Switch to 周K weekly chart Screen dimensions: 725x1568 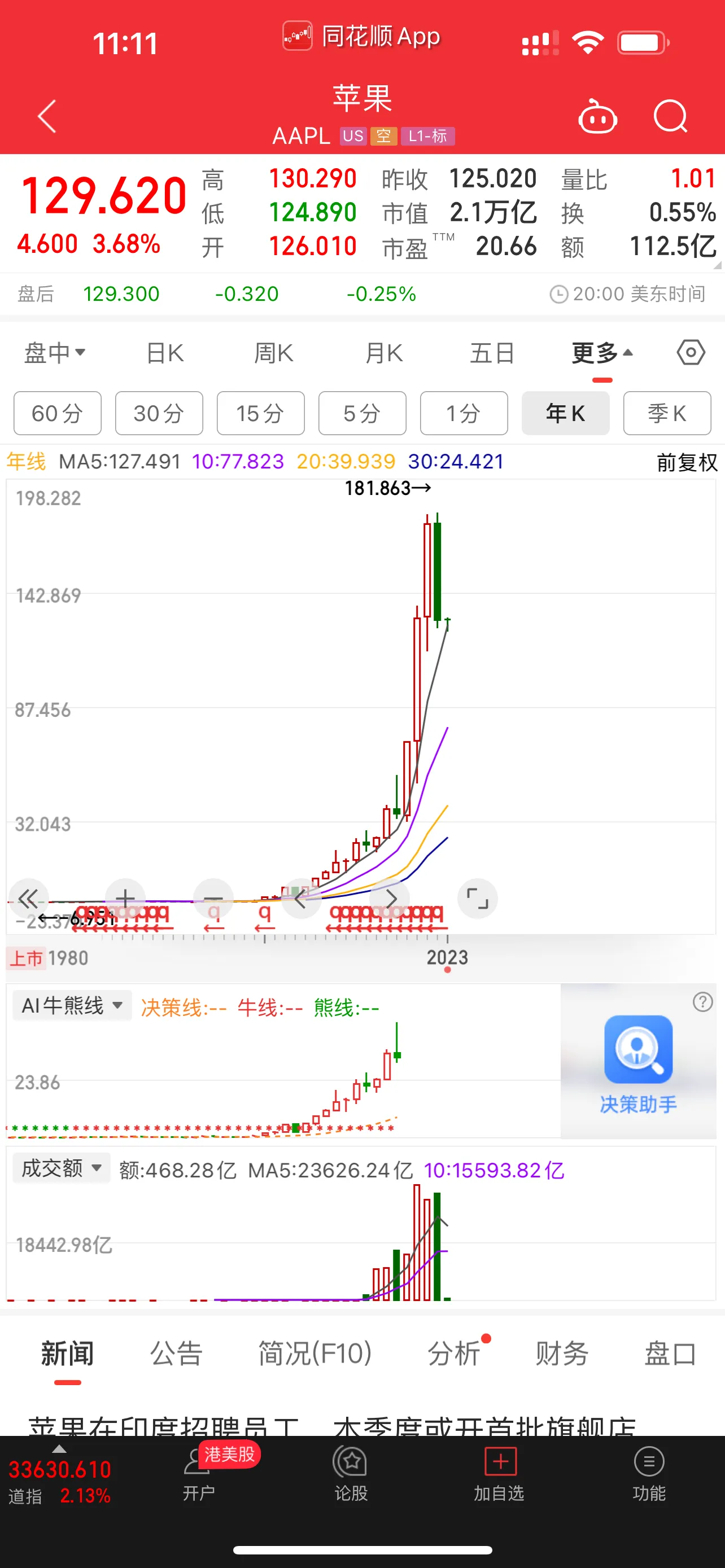273,353
